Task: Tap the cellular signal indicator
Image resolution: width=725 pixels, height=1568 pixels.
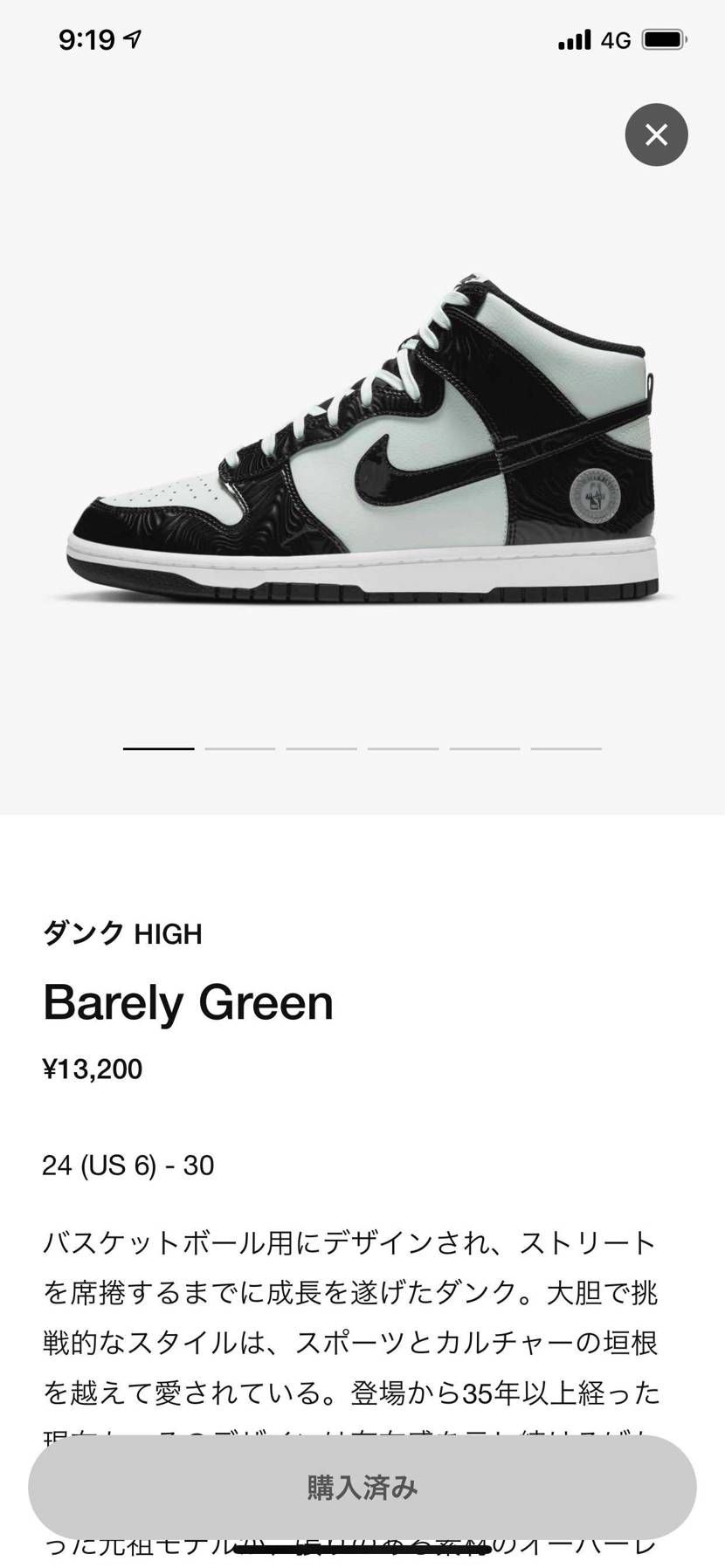Action: click(572, 38)
